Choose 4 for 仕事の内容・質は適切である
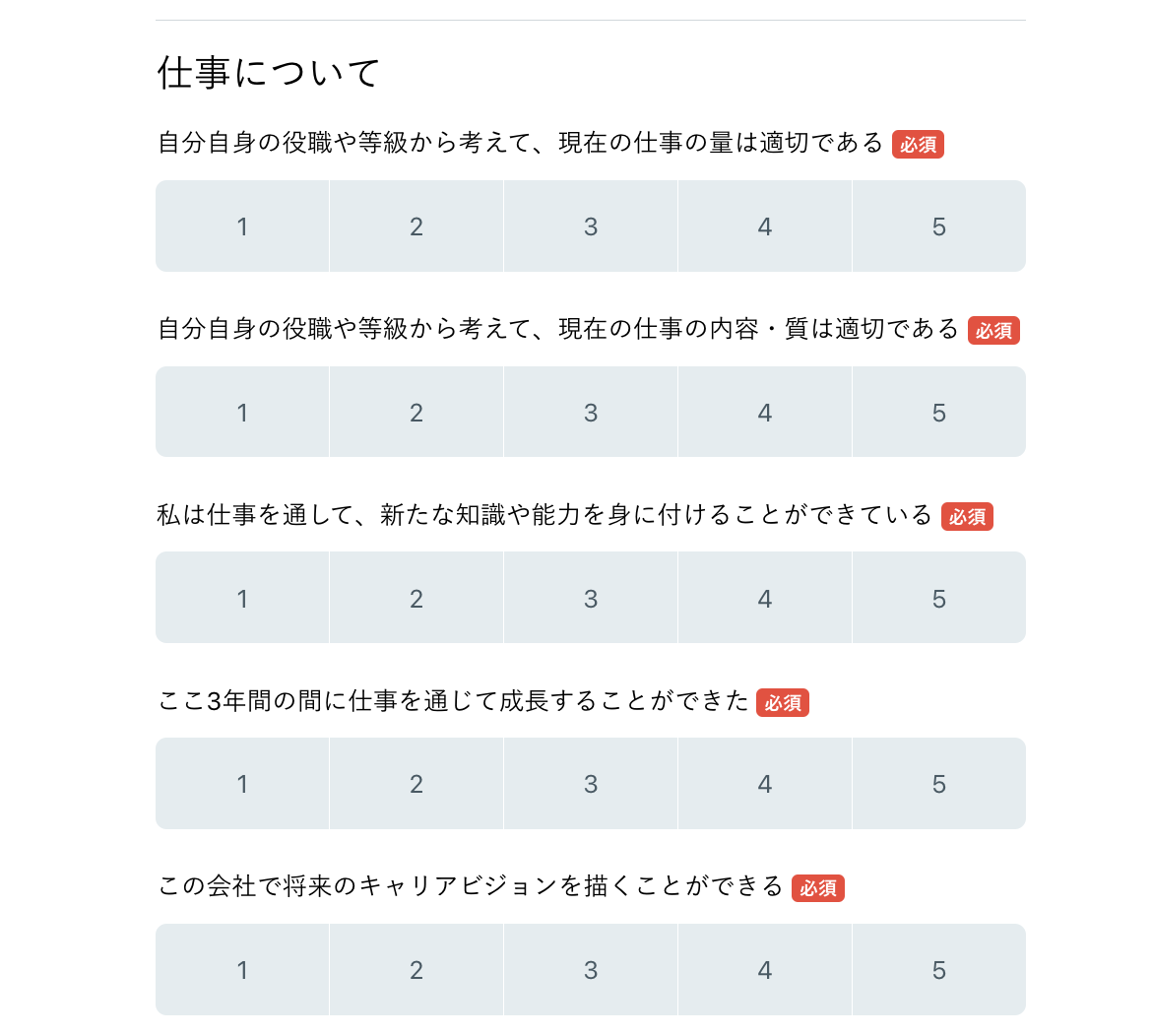 (765, 413)
